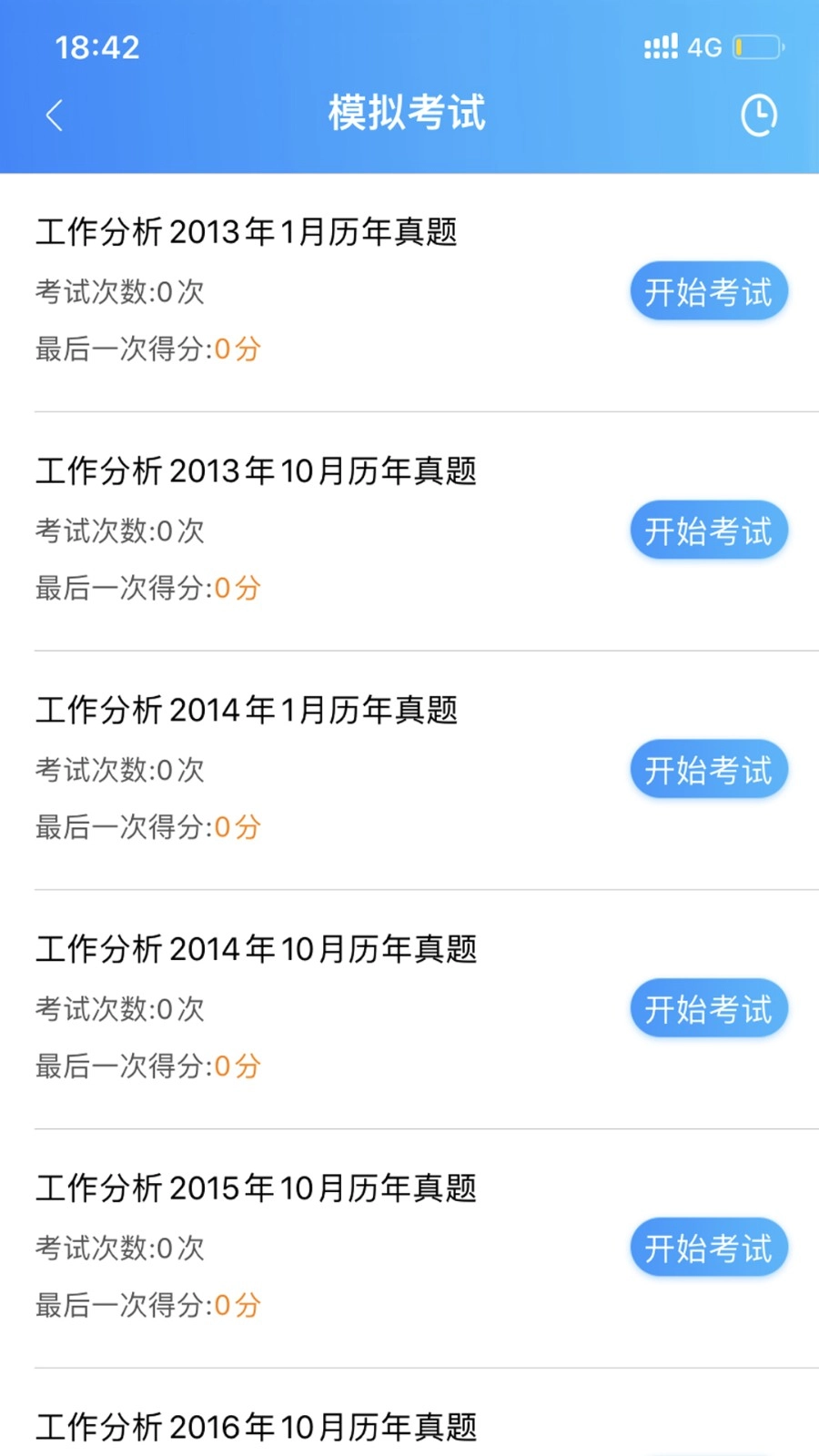
Task: Open 工作分析 2013年1月历年真题 exam entry
Action: (x=248, y=232)
